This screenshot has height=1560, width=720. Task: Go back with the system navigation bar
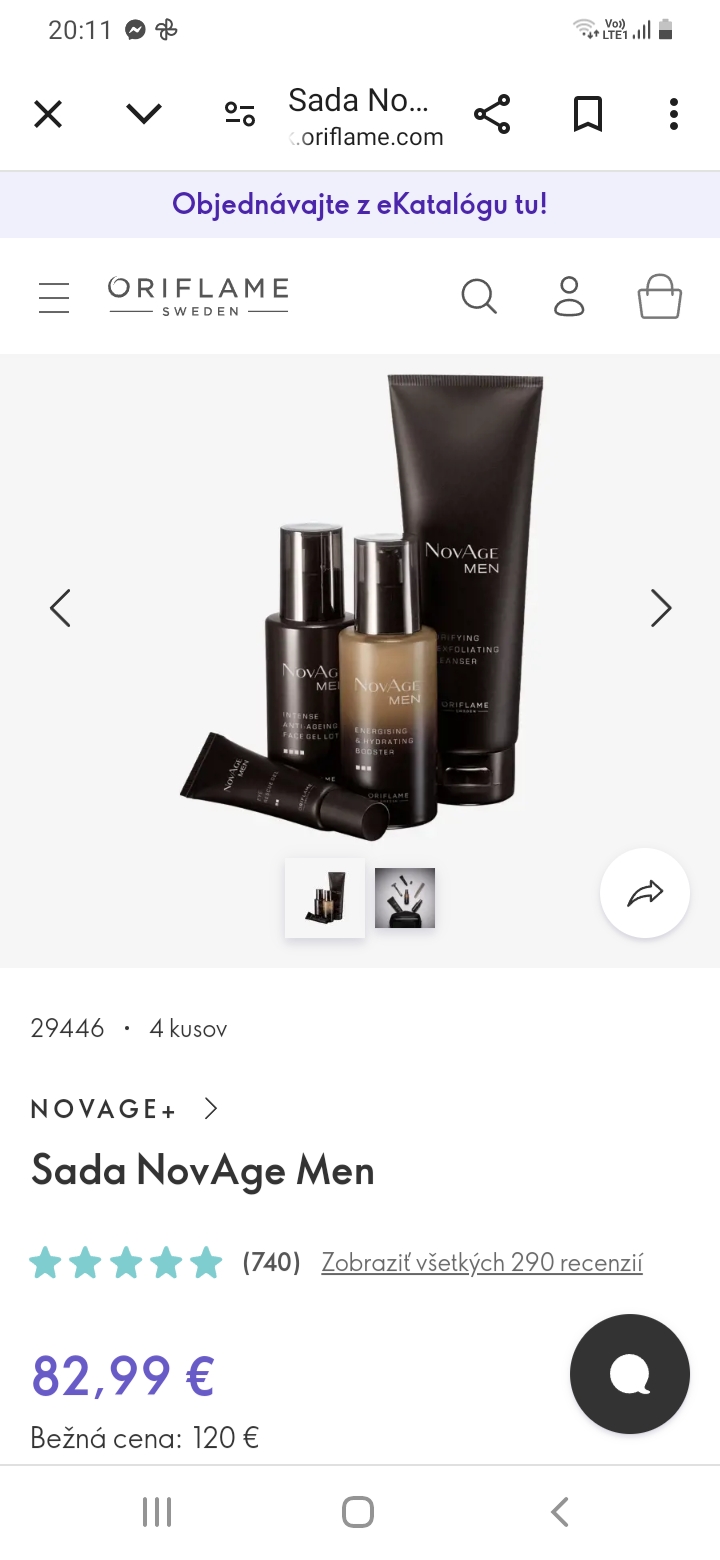coord(560,1512)
